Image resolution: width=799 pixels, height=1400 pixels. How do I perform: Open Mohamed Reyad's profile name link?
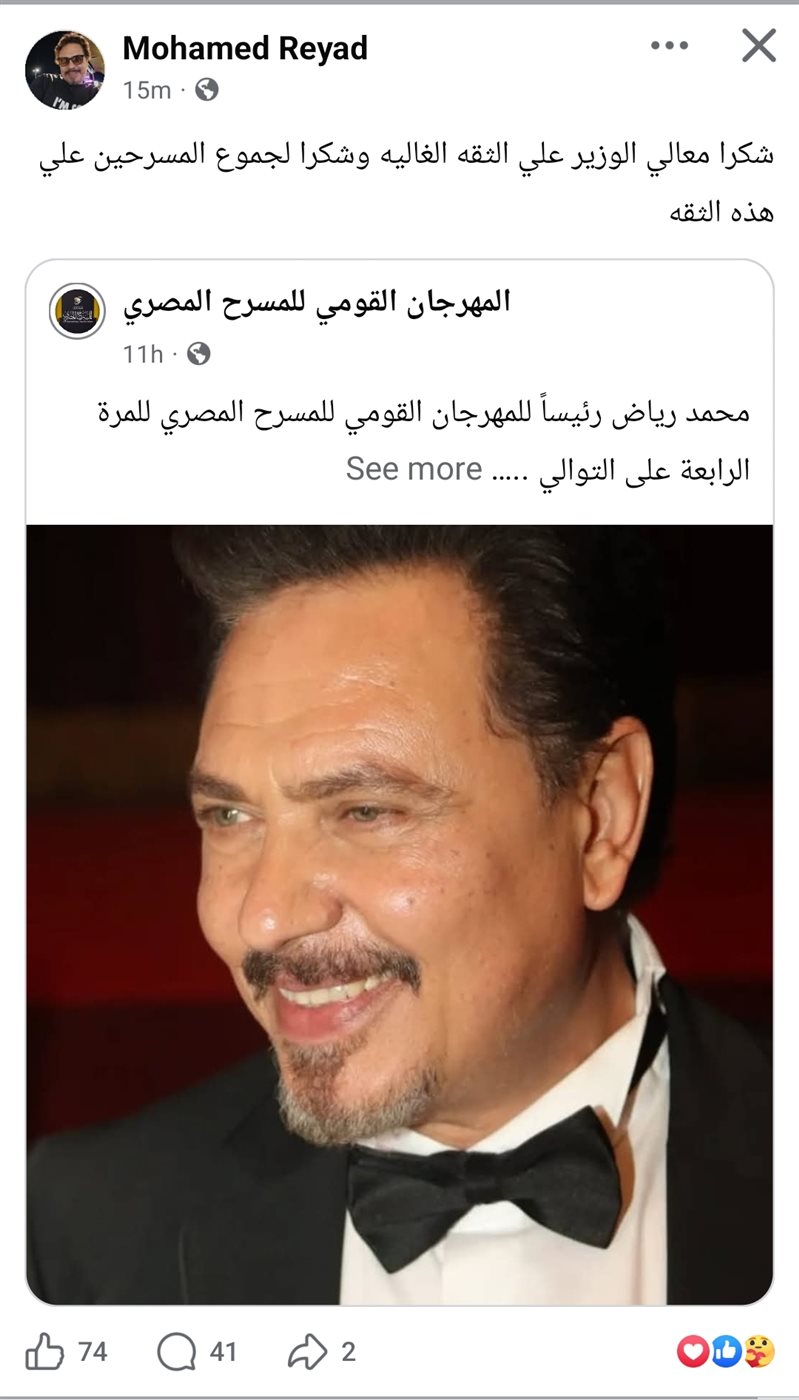coord(244,48)
